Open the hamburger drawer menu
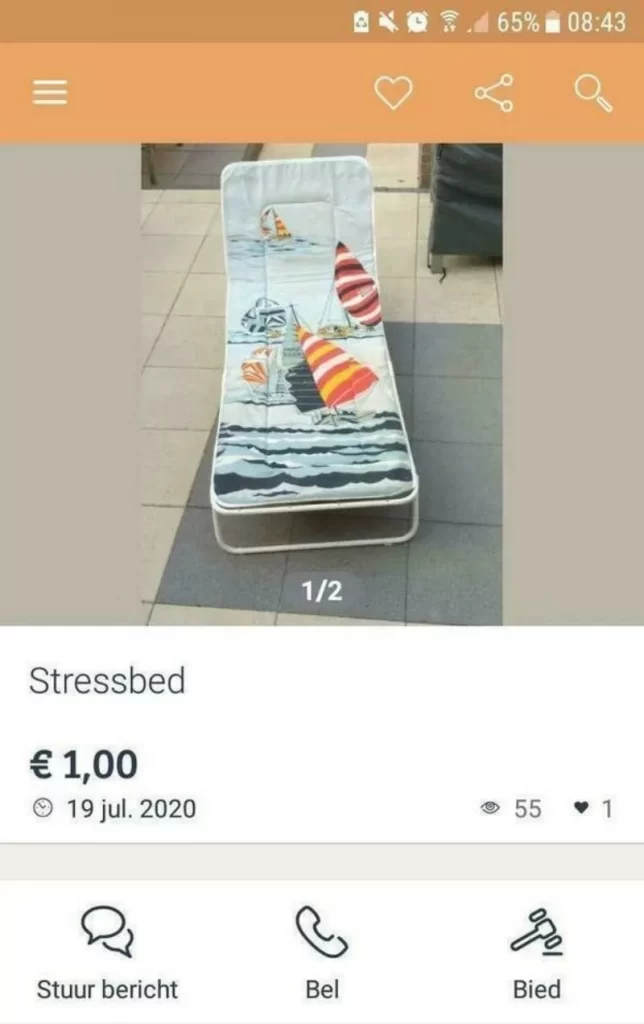 [x=50, y=93]
